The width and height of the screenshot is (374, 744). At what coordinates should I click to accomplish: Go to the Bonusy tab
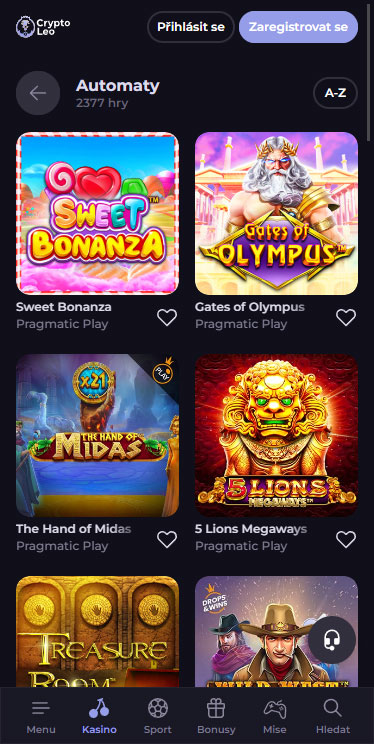(x=216, y=716)
